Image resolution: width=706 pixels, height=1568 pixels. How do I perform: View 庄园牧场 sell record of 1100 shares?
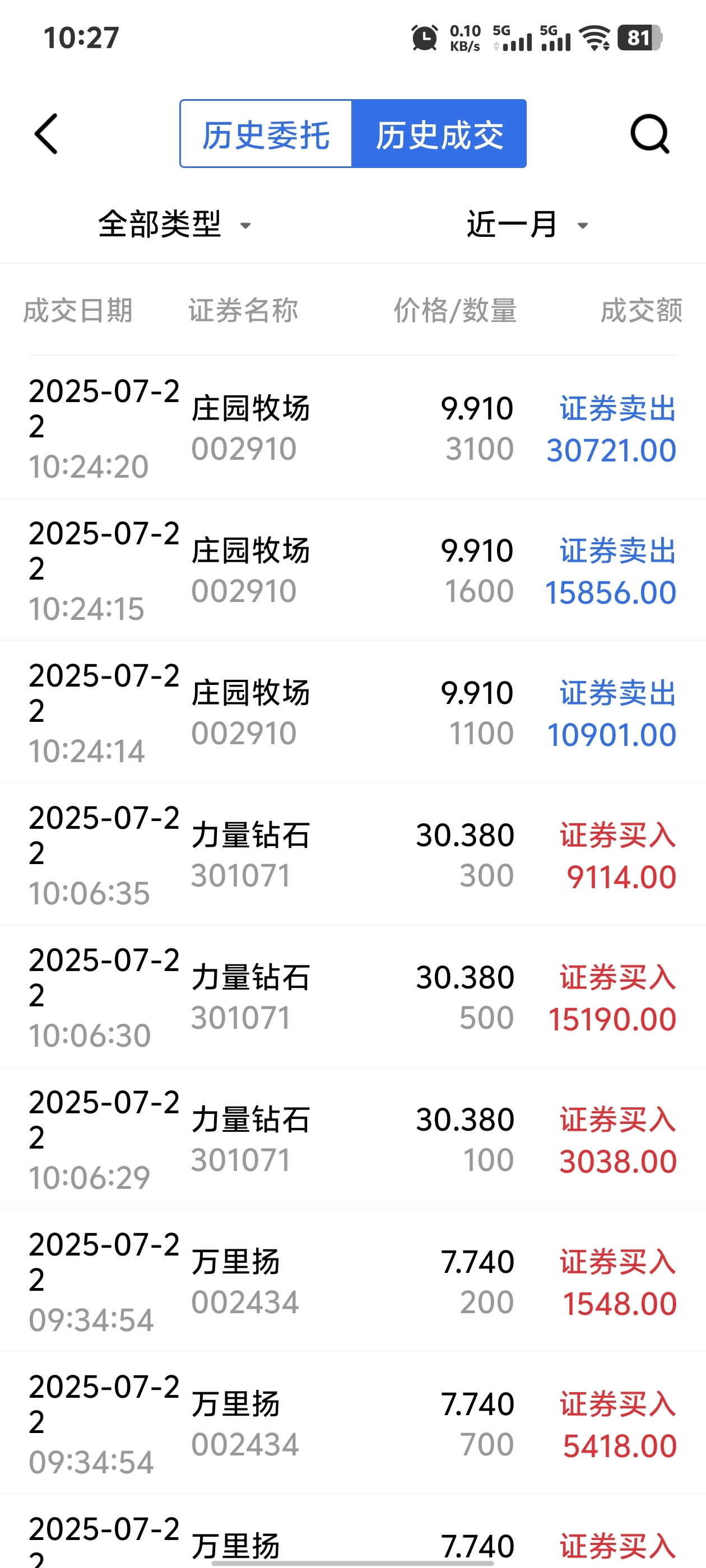[x=354, y=712]
